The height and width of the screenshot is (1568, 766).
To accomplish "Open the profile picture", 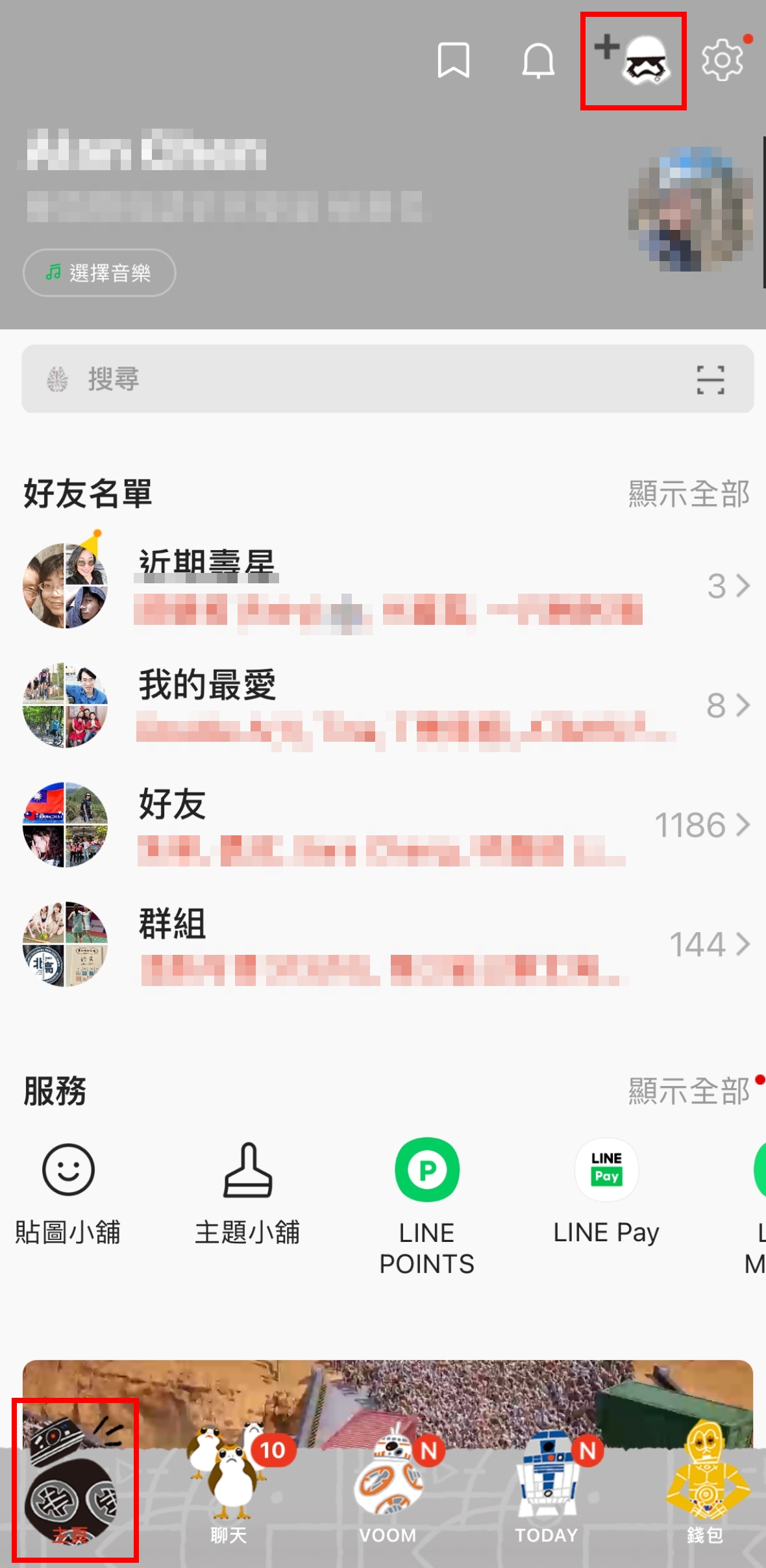I will point(692,209).
